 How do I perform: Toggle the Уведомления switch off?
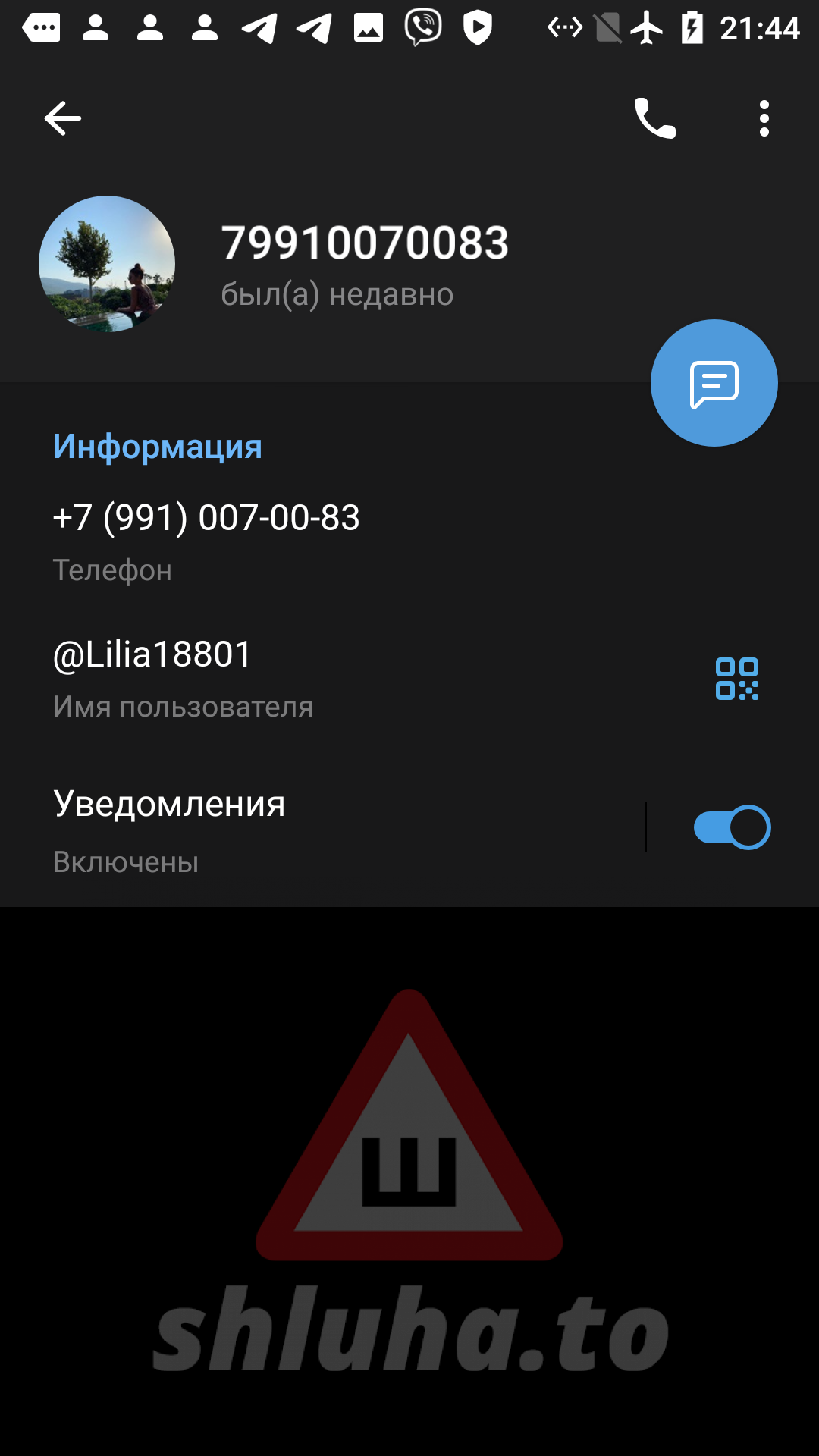(x=732, y=827)
